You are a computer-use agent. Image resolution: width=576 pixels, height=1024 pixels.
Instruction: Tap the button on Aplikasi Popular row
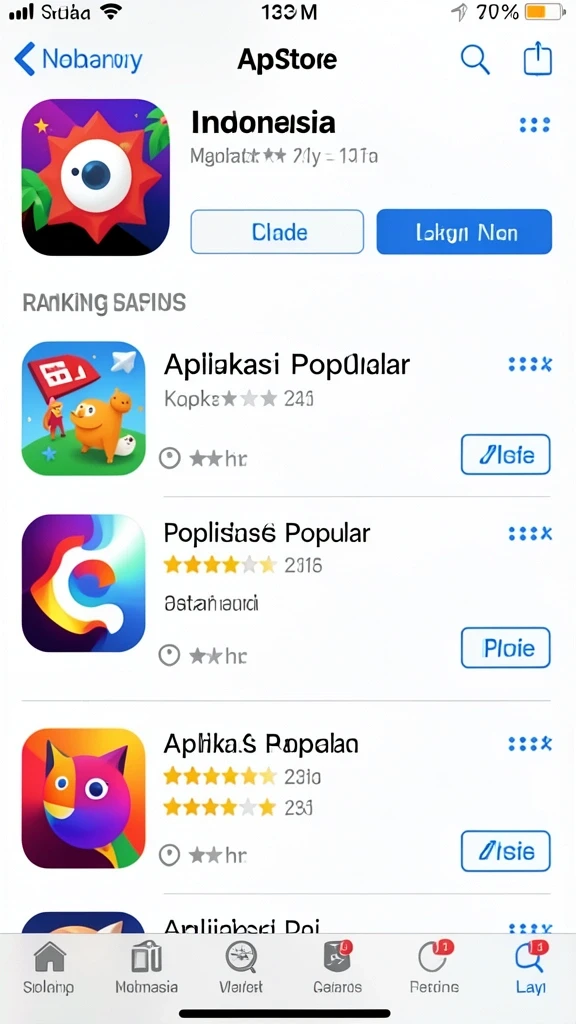(x=505, y=455)
